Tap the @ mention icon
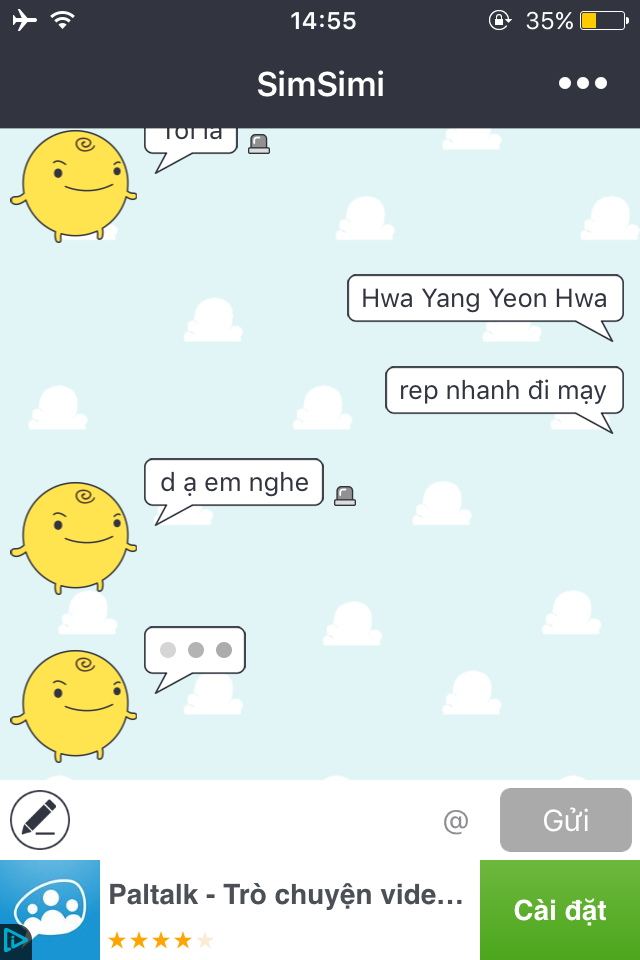The image size is (640, 960). [x=456, y=821]
